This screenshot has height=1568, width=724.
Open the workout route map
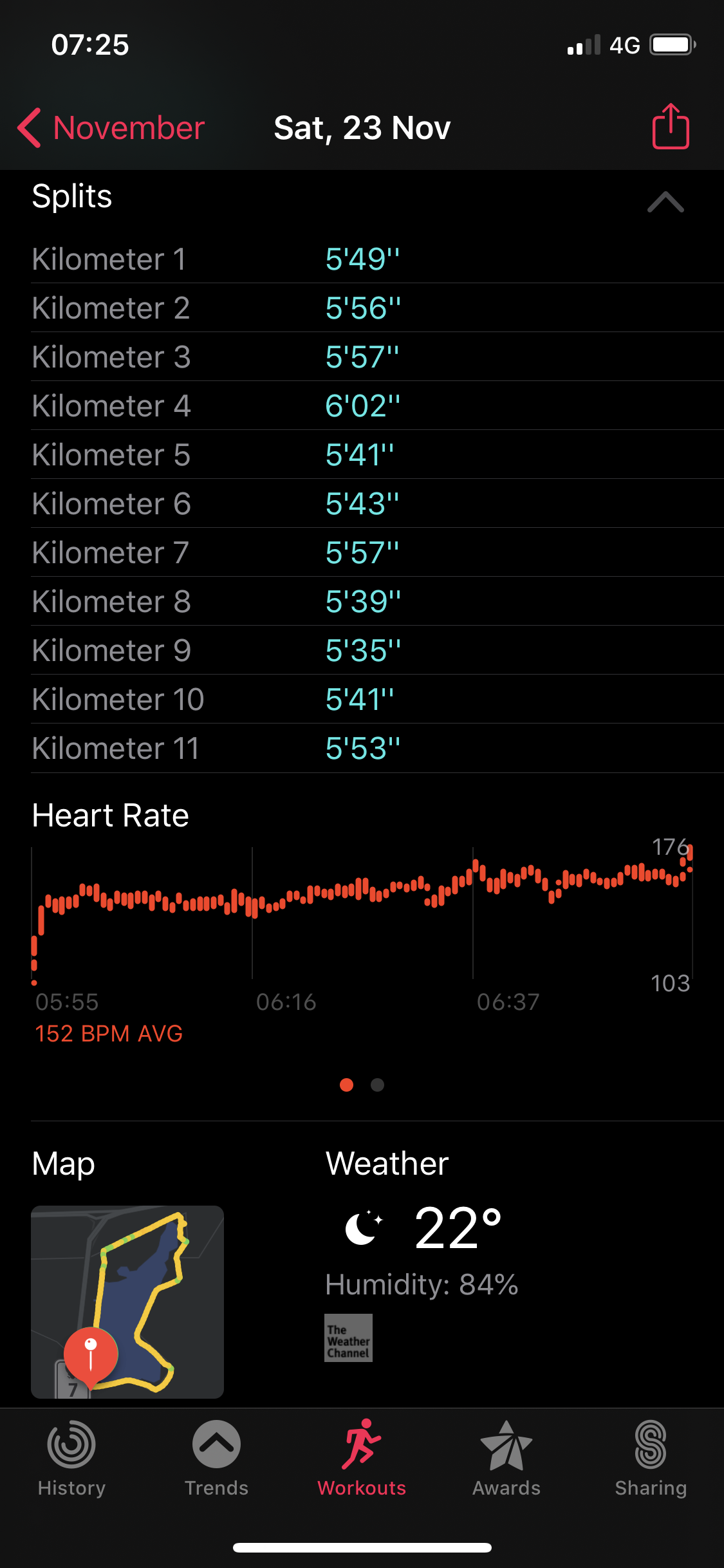pos(127,1301)
